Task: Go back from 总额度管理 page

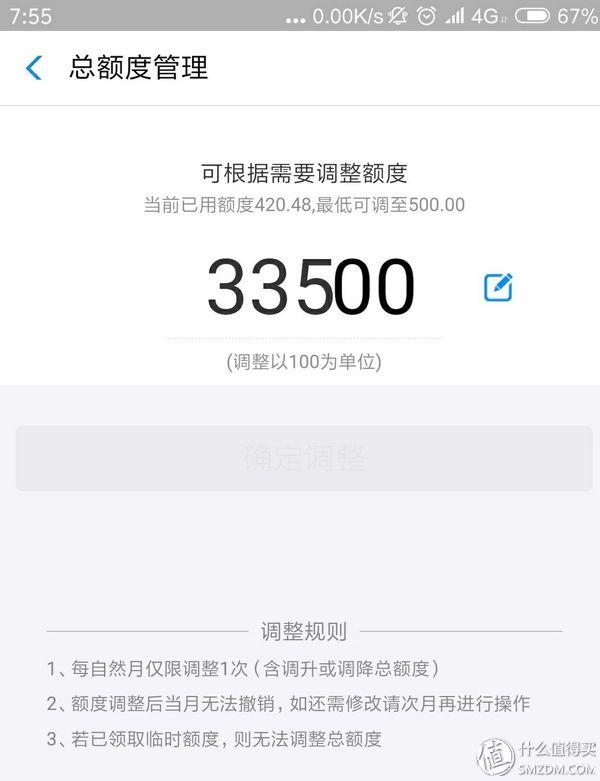Action: pyautogui.click(x=34, y=68)
